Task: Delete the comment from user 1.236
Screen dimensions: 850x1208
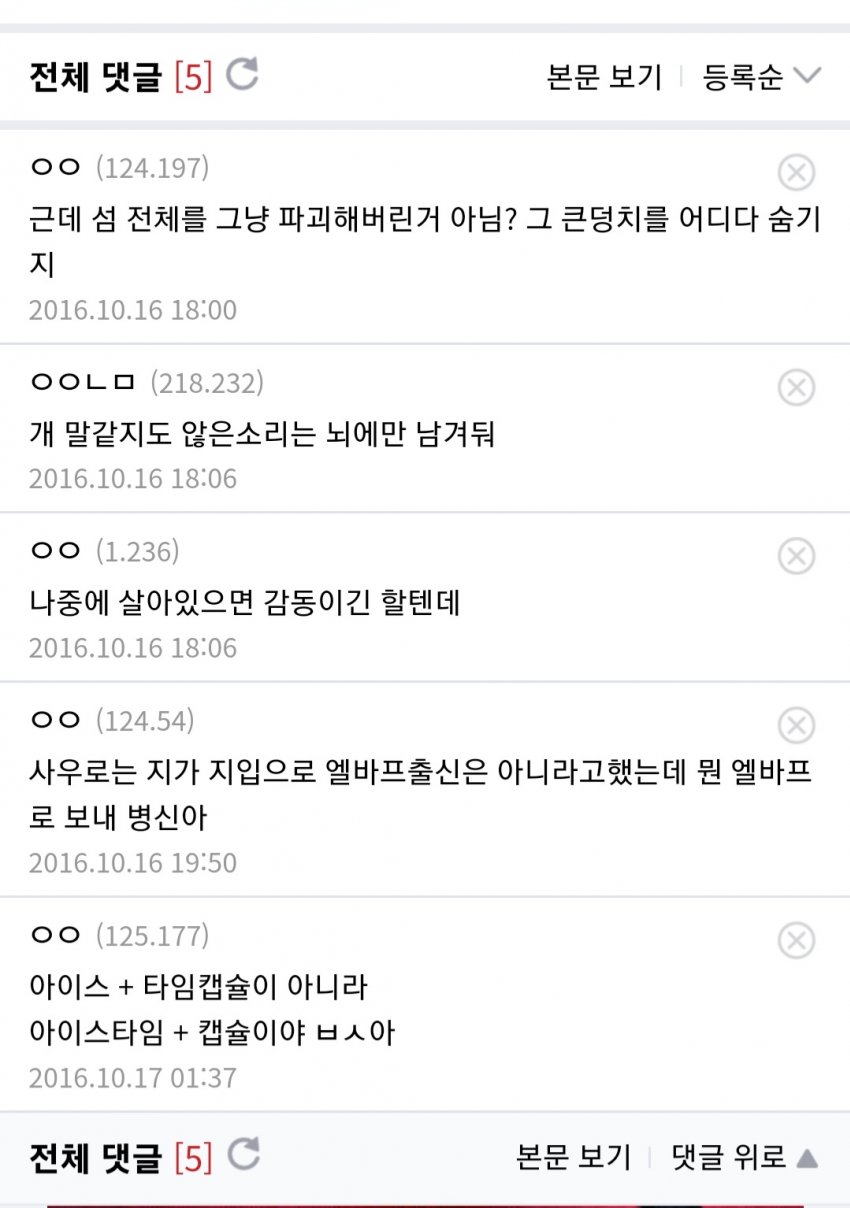Action: tap(796, 556)
